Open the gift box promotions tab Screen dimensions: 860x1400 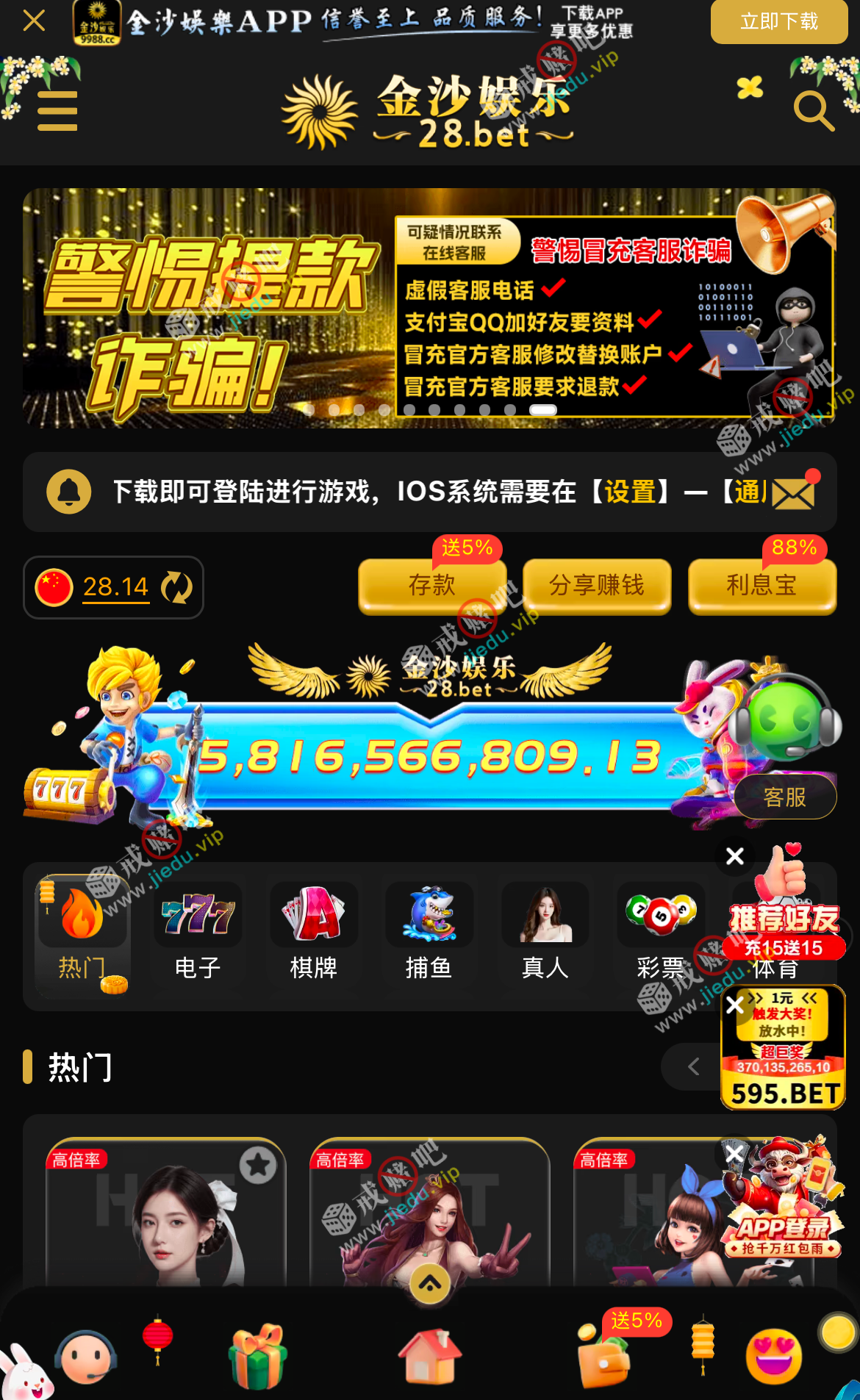click(x=258, y=1356)
